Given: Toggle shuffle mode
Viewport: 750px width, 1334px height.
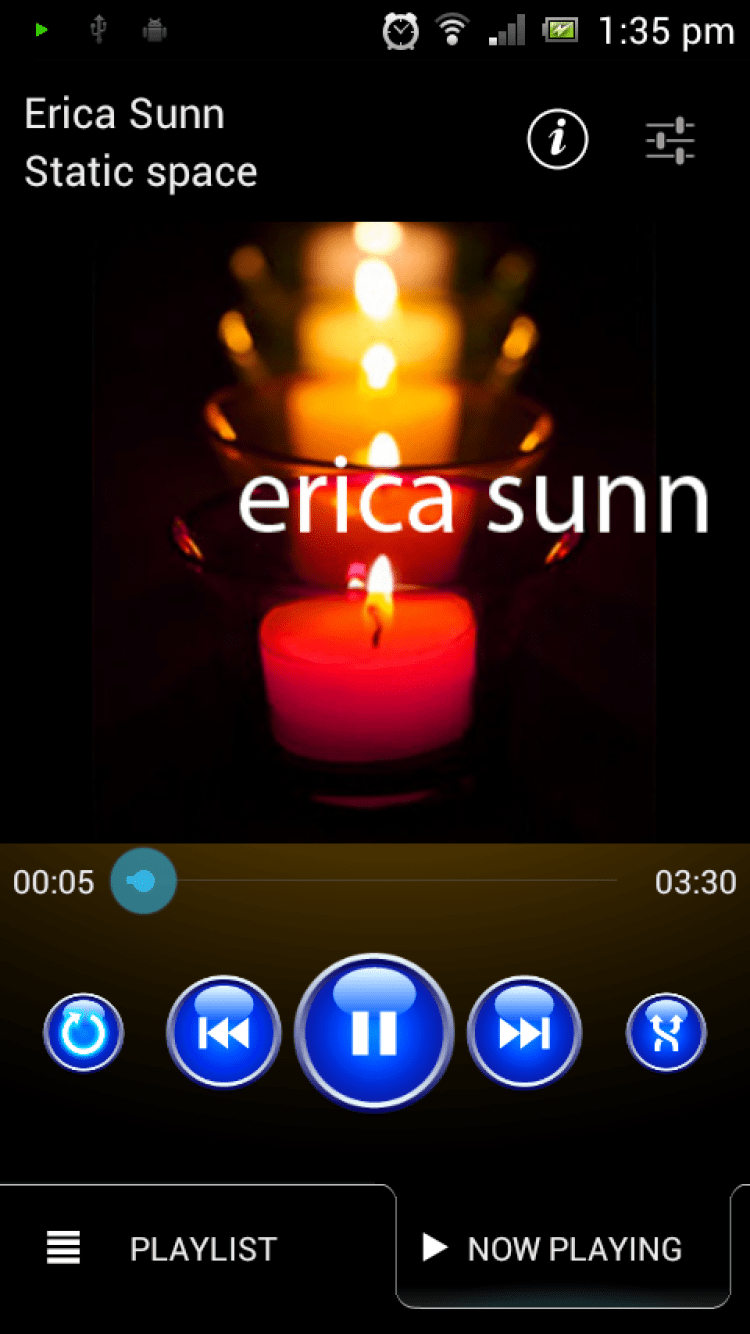Looking at the screenshot, I should [x=666, y=1032].
